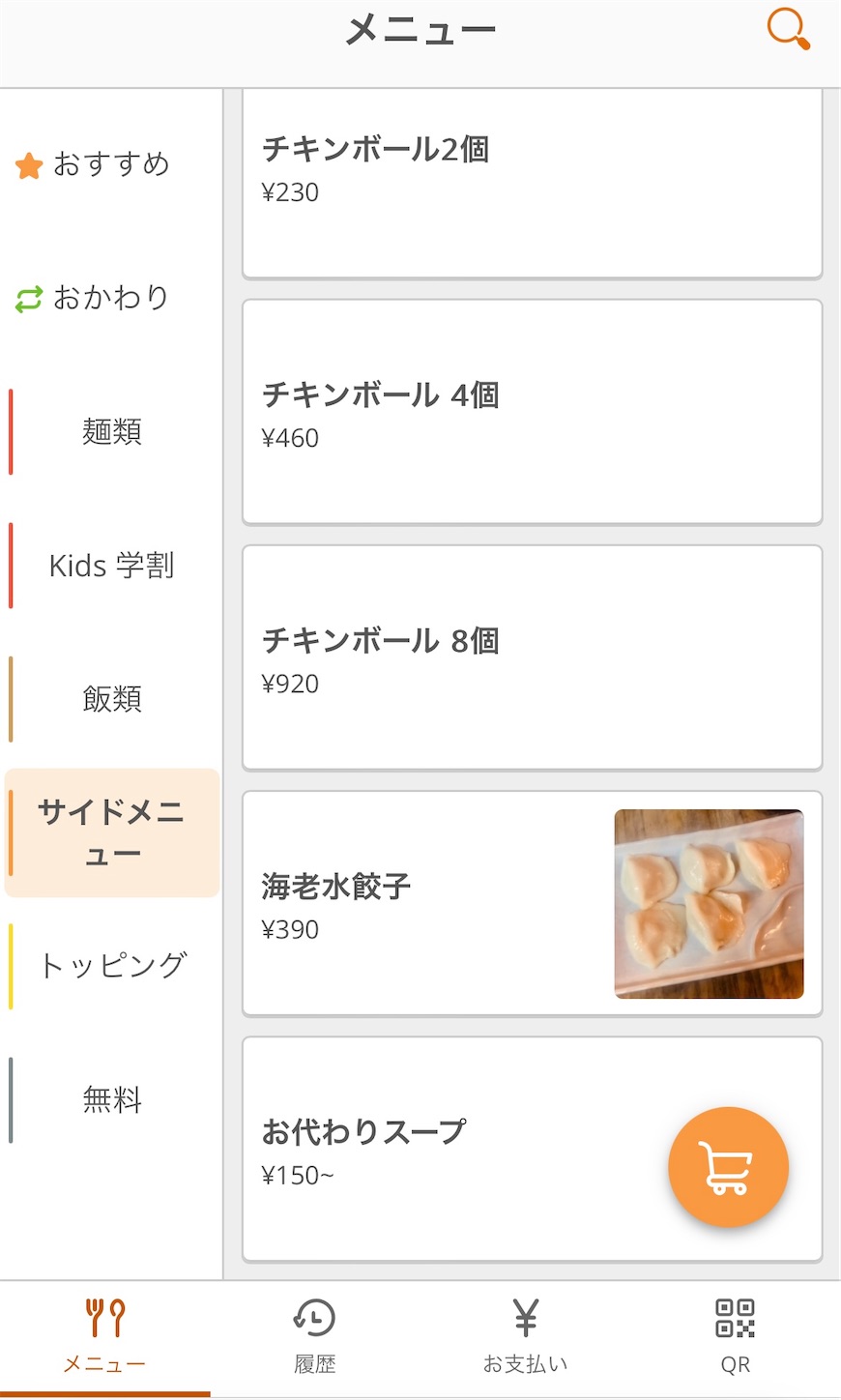Image resolution: width=841 pixels, height=1400 pixels.
Task: Open the 海老水餃子 item card
Action: click(x=532, y=903)
